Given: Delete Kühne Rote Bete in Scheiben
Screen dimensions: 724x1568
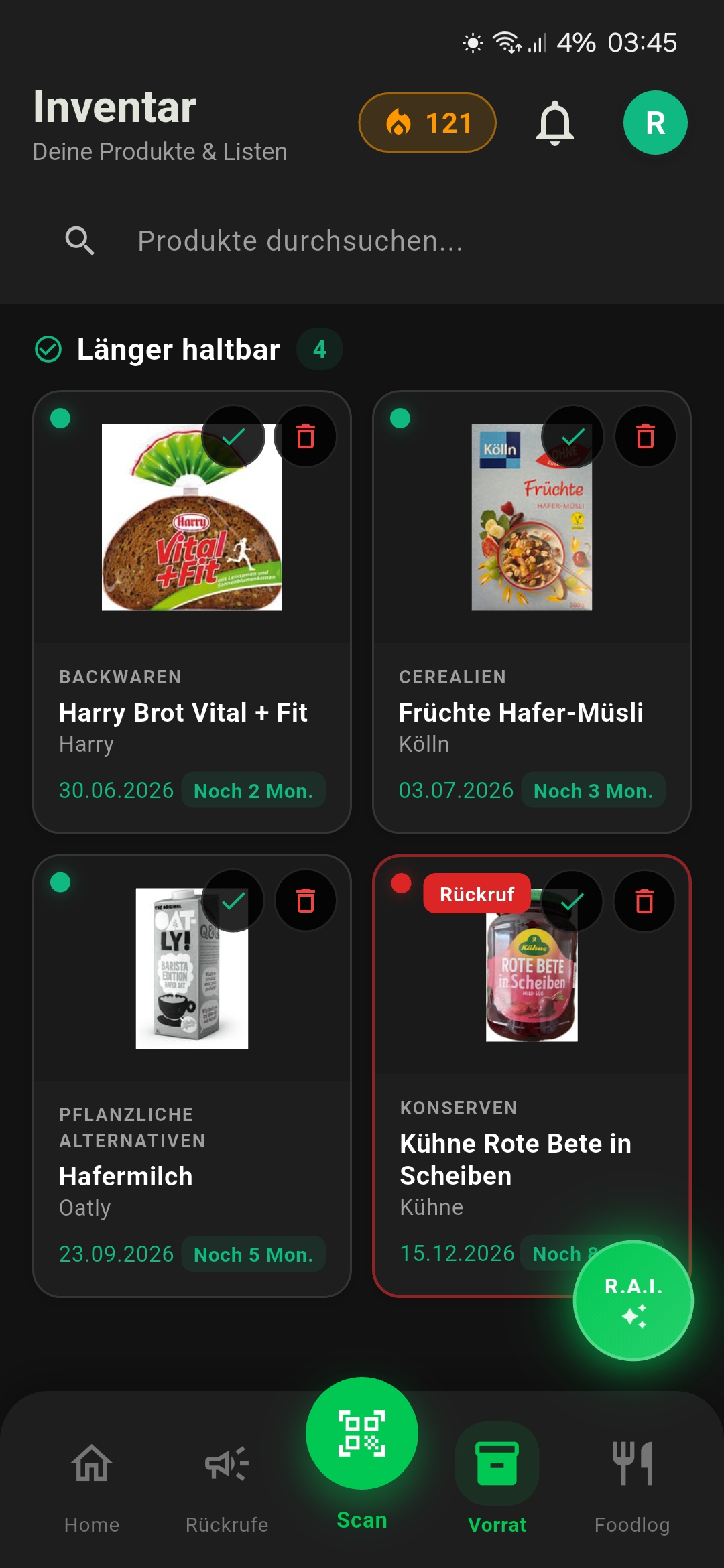Looking at the screenshot, I should click(x=644, y=902).
